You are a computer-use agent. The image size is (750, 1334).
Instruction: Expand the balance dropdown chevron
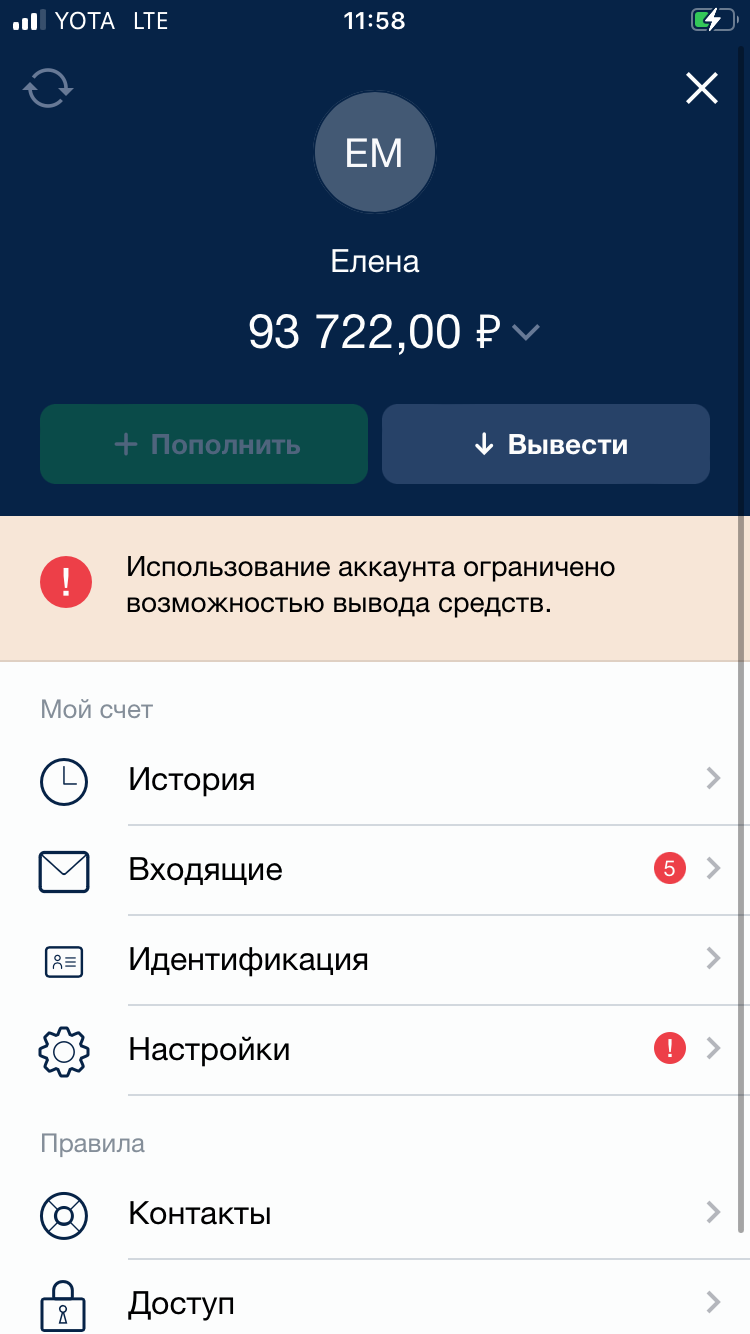[526, 332]
